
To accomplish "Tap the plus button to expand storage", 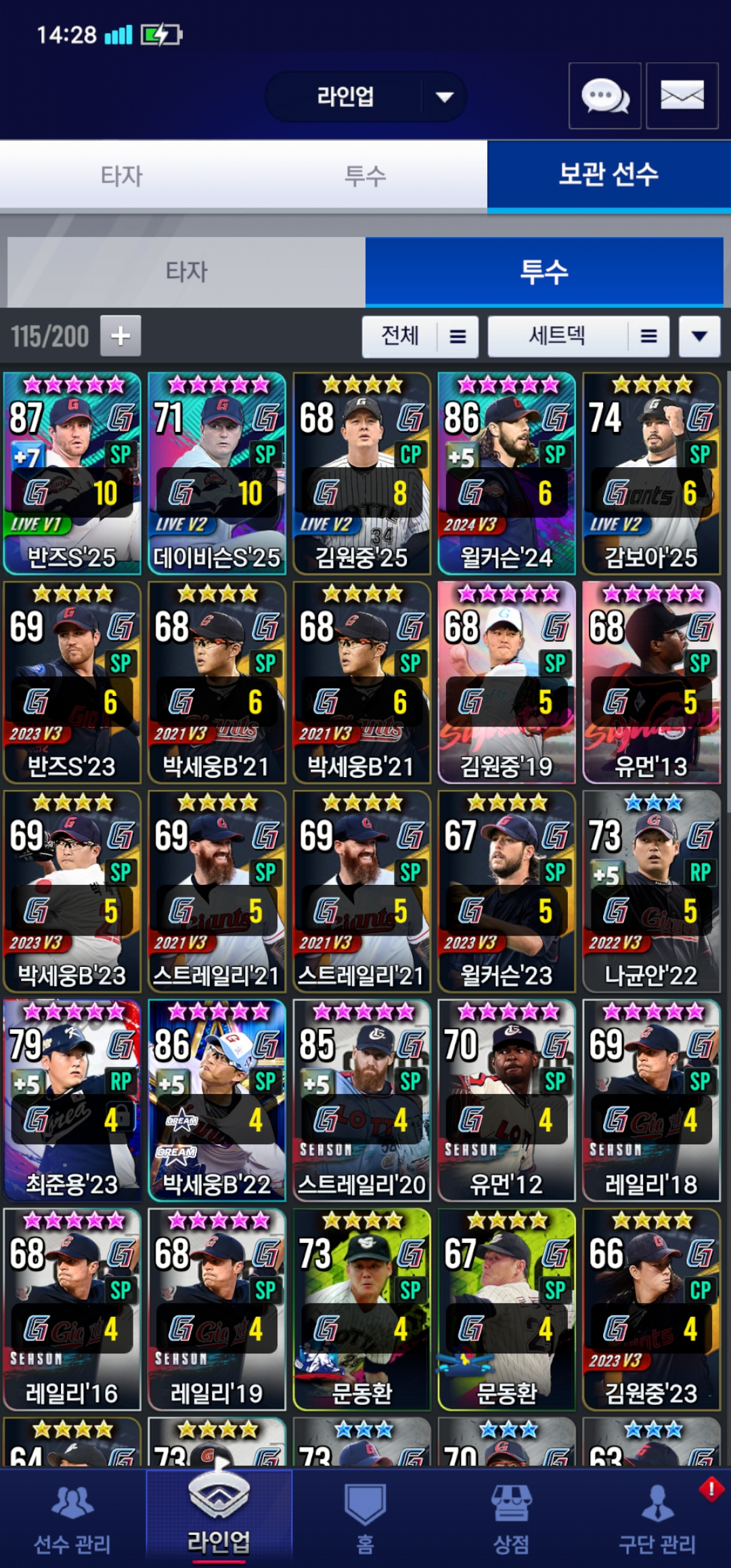I will 120,336.
